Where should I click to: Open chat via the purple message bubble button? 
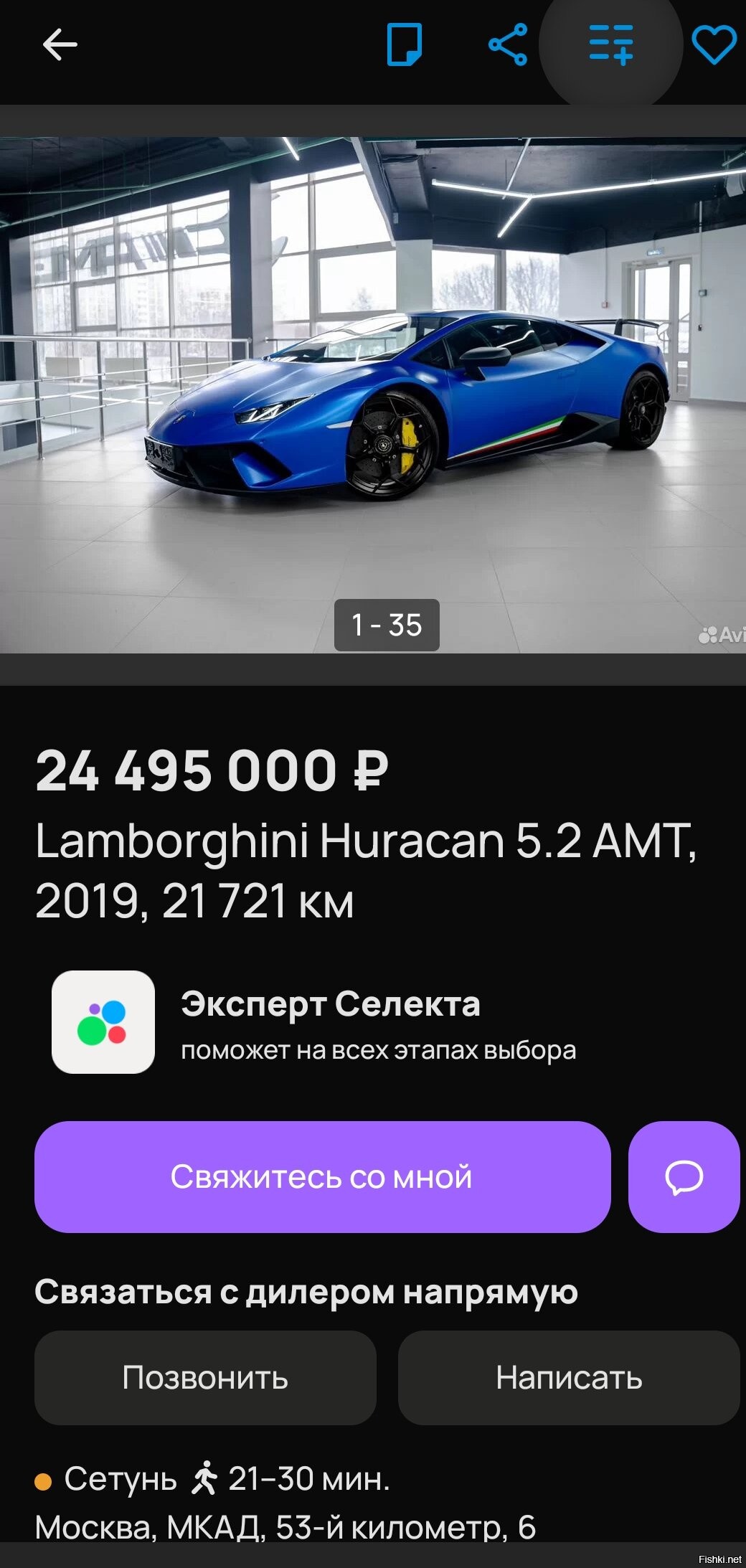[684, 1177]
